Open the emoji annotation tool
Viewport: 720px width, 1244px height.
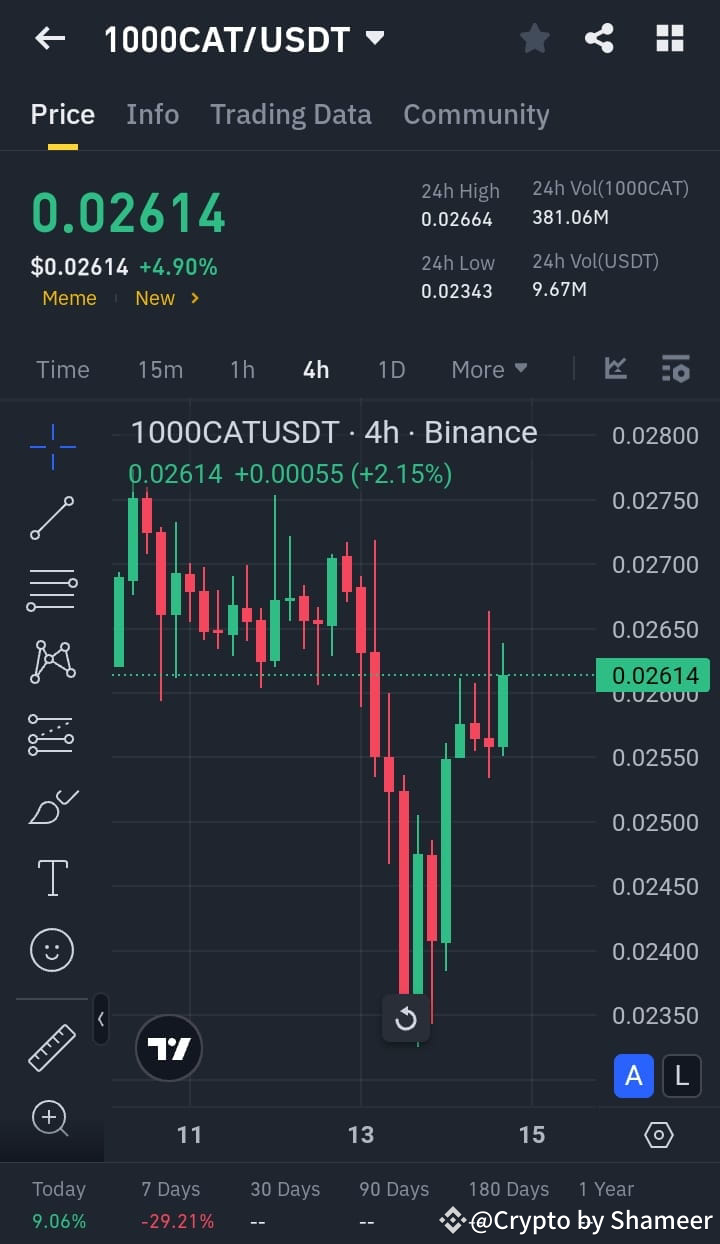pos(51,950)
